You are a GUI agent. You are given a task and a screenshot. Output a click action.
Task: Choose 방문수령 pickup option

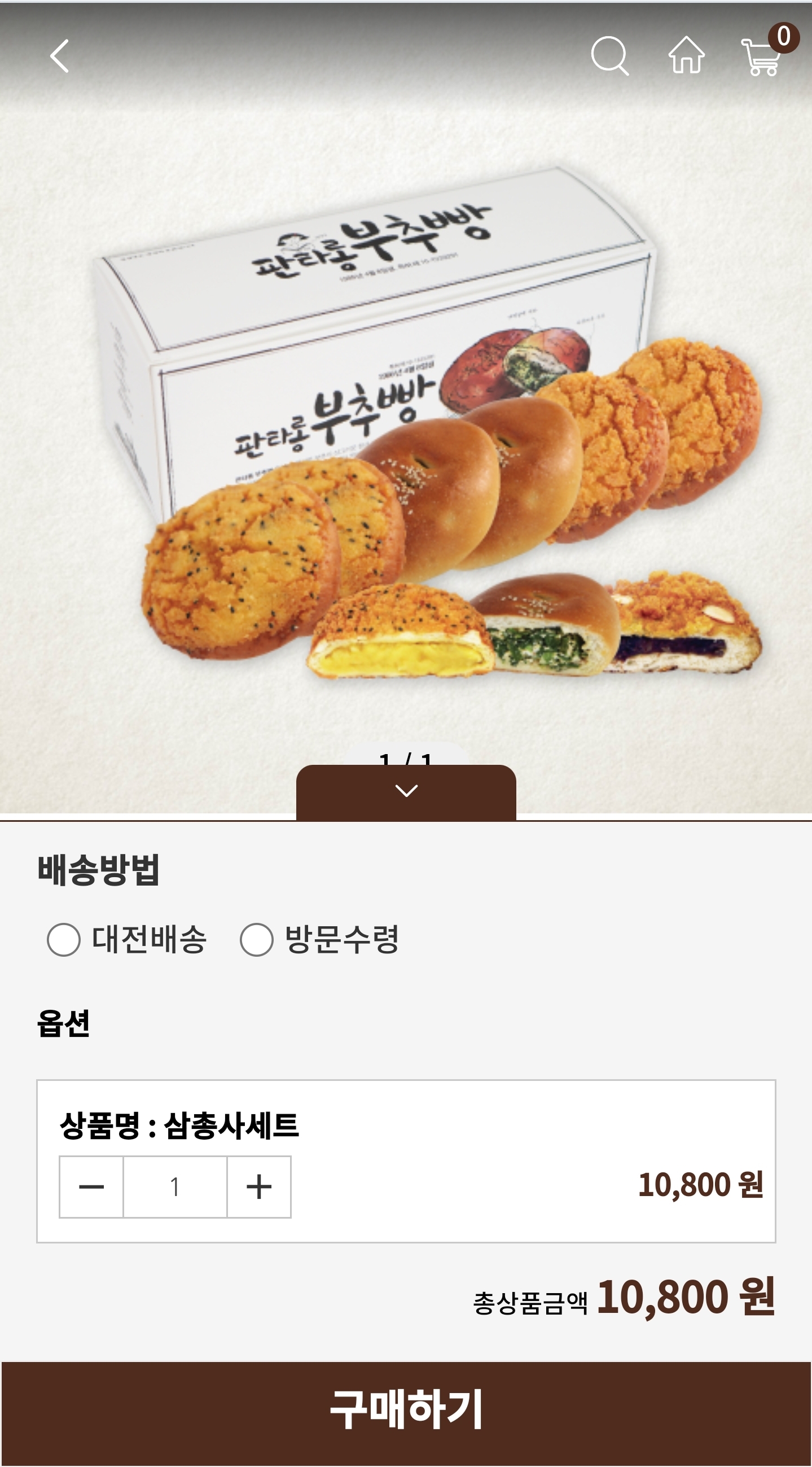[x=320, y=940]
